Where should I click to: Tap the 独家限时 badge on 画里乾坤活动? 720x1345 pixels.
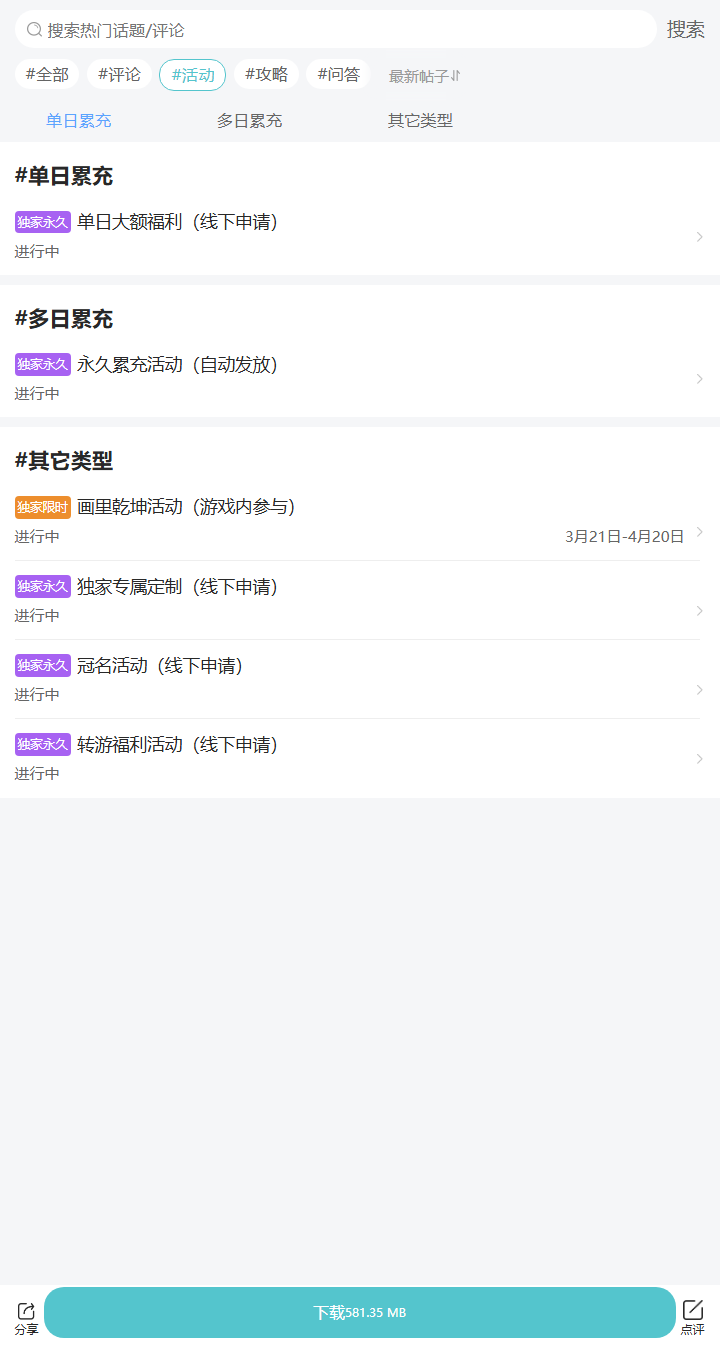(43, 507)
